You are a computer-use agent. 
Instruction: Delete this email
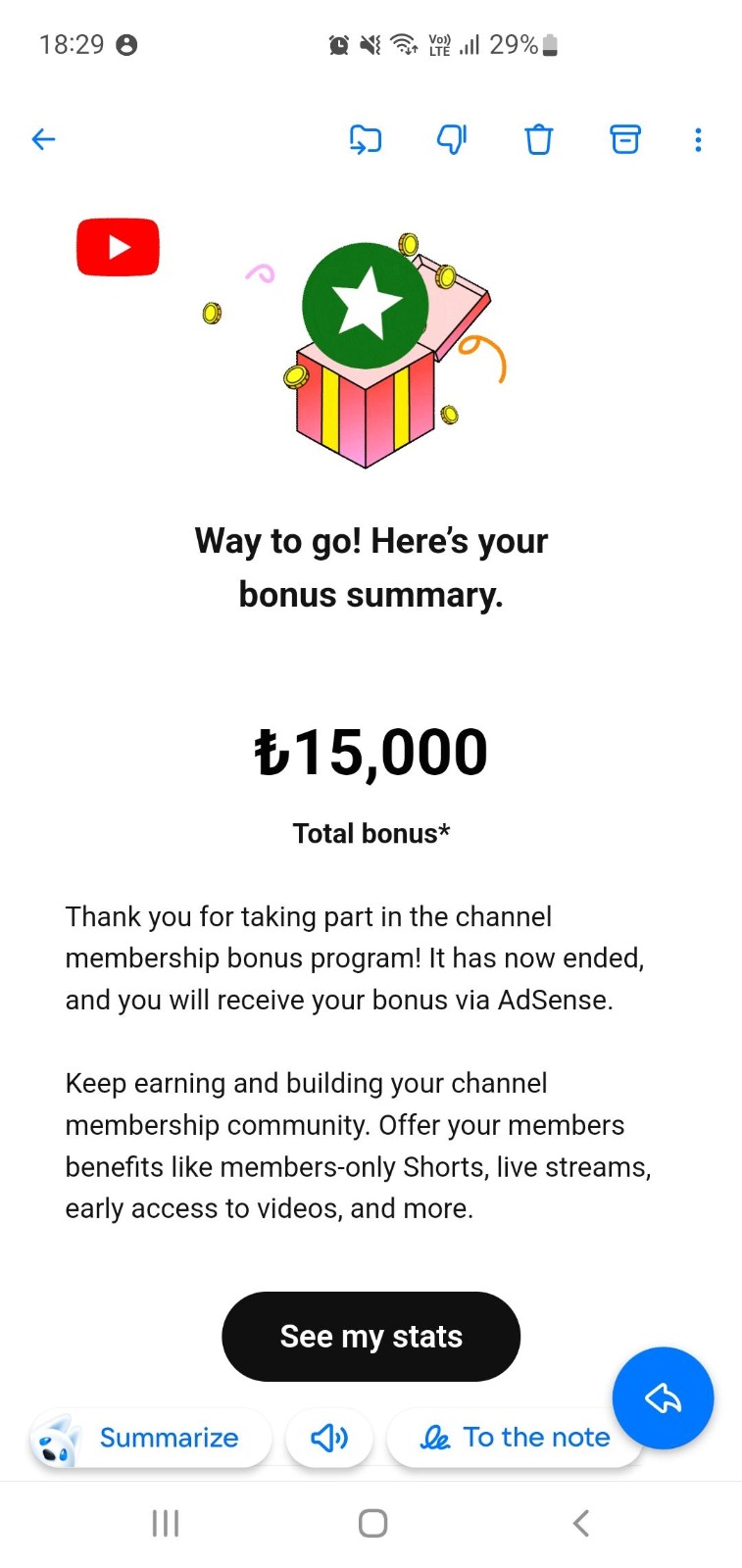(538, 139)
